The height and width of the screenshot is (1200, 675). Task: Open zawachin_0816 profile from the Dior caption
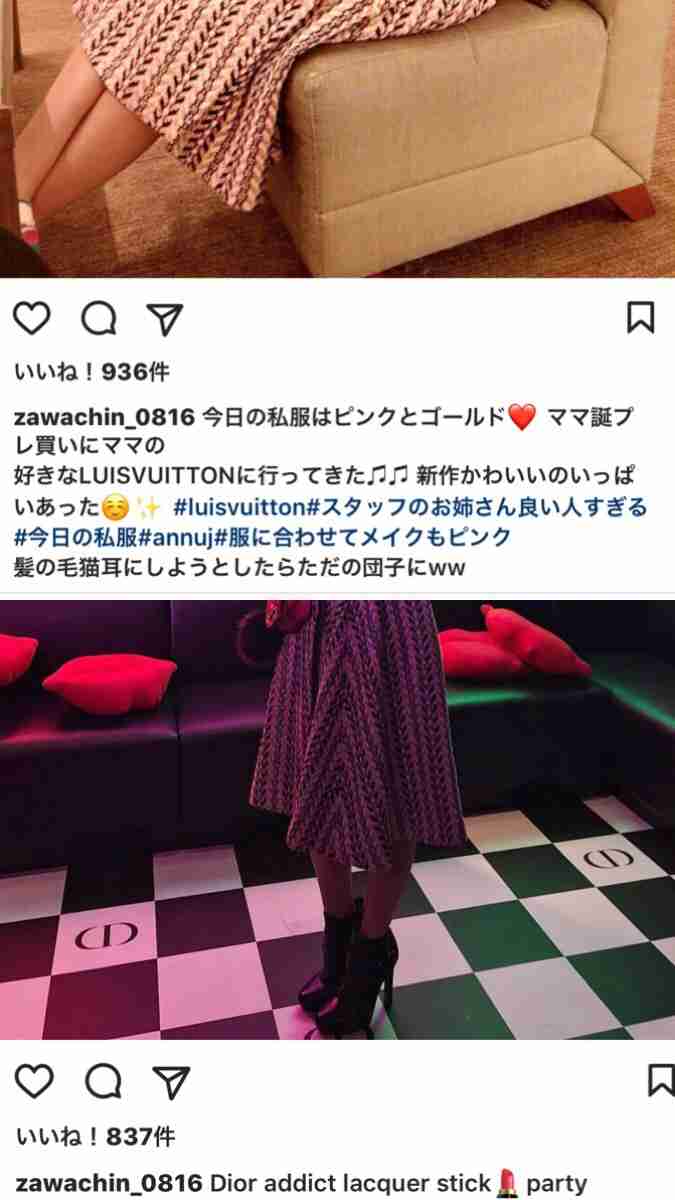click(x=104, y=1183)
